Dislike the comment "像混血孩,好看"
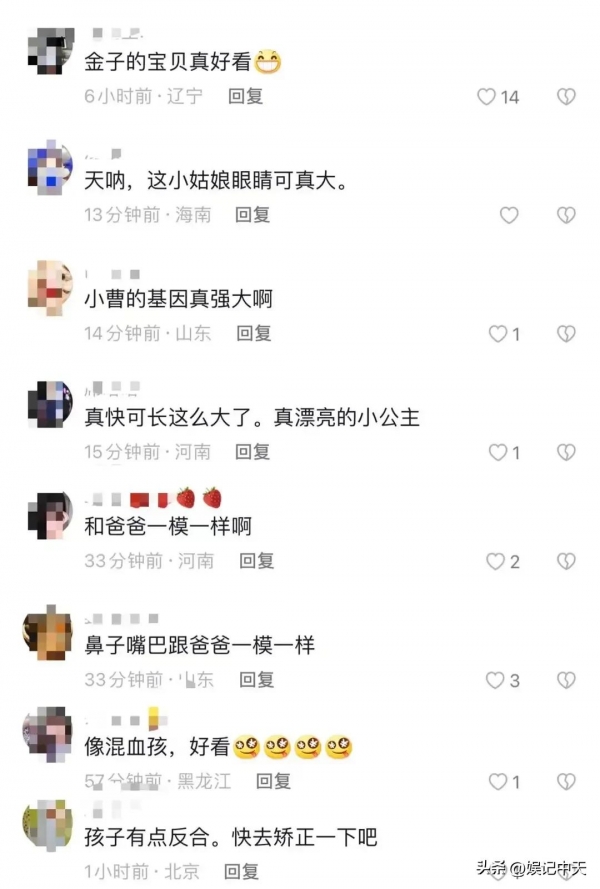This screenshot has width=600, height=889. [x=566, y=782]
